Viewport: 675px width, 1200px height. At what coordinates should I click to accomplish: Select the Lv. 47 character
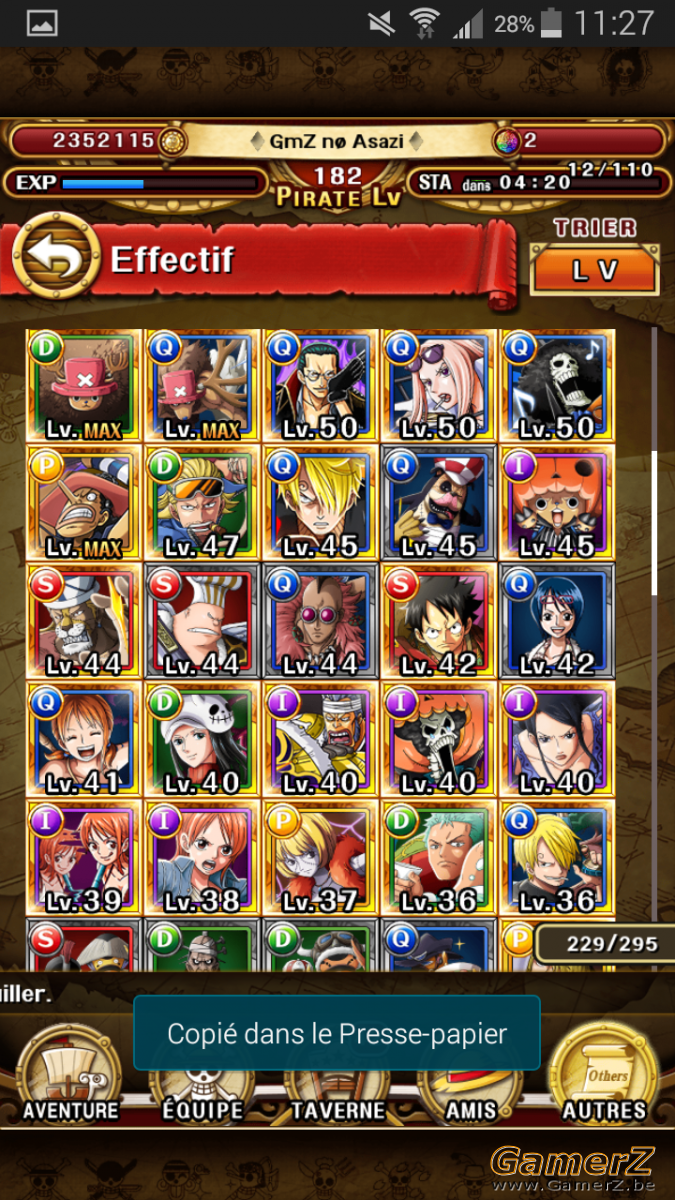pos(203,505)
